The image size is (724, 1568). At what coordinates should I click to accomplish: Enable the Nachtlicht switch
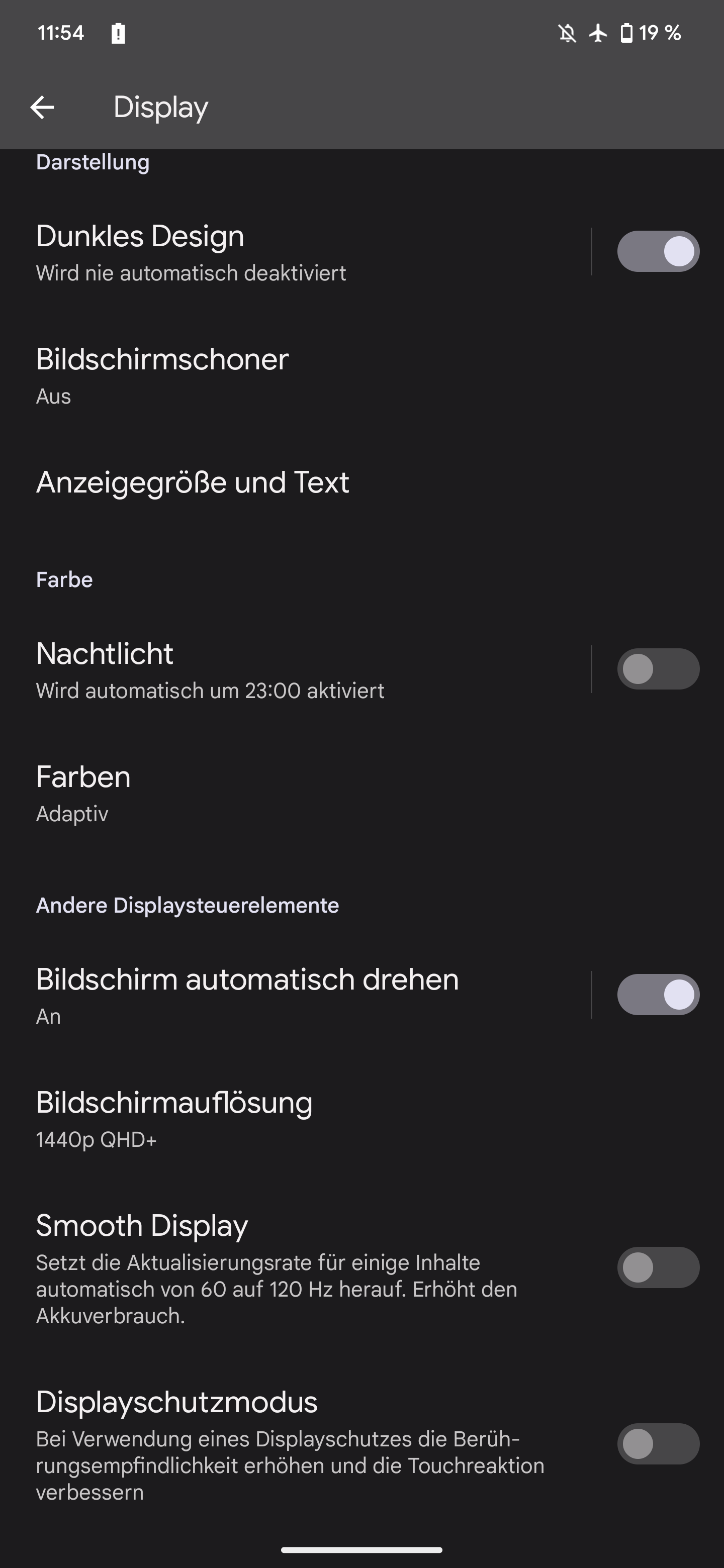[x=658, y=669]
